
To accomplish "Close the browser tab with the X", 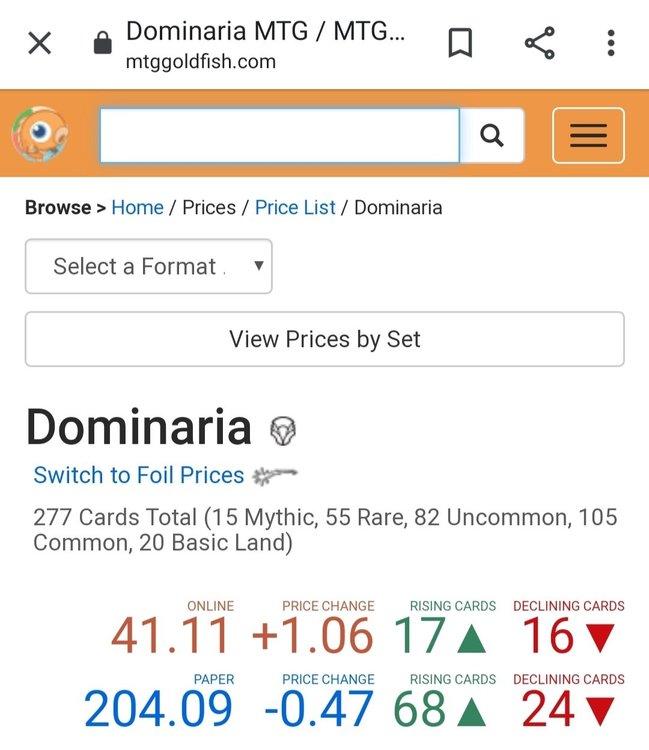I will (x=39, y=43).
